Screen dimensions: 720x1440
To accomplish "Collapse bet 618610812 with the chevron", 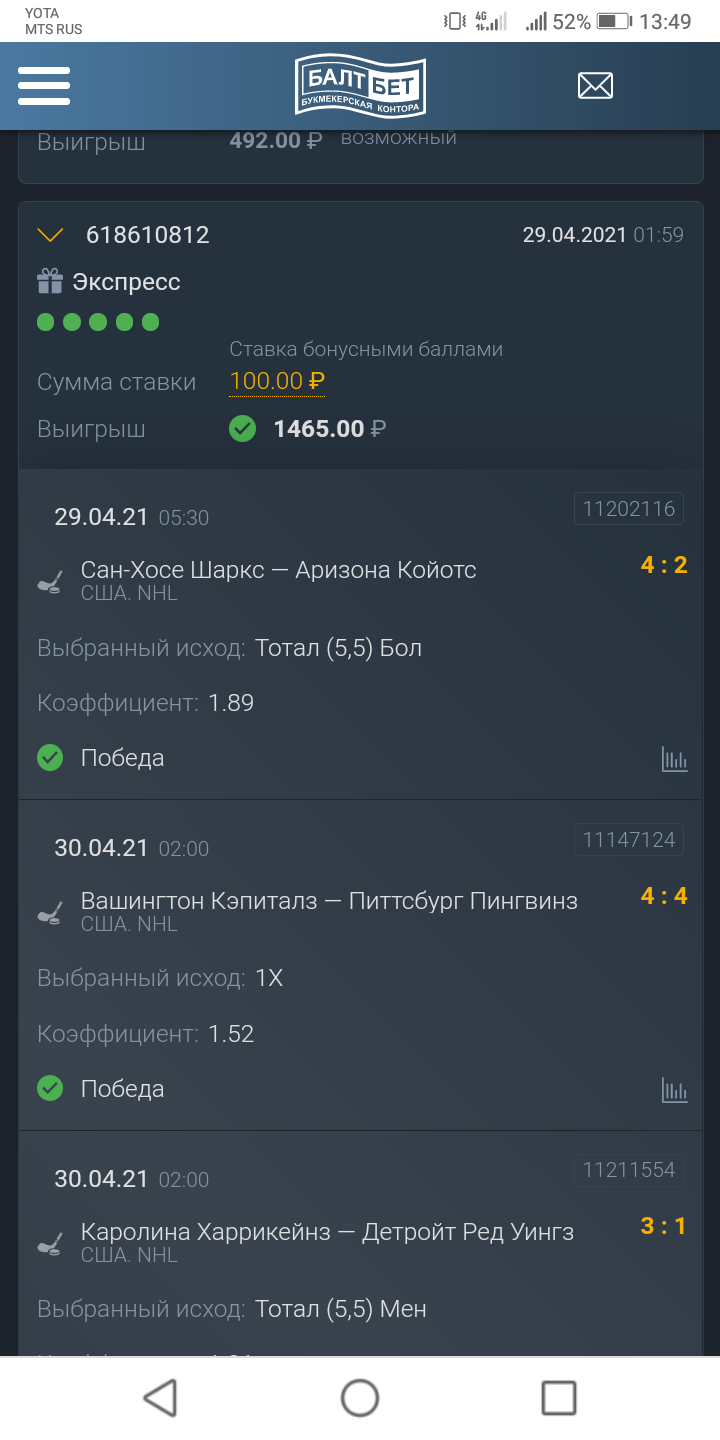I will pyautogui.click(x=50, y=235).
